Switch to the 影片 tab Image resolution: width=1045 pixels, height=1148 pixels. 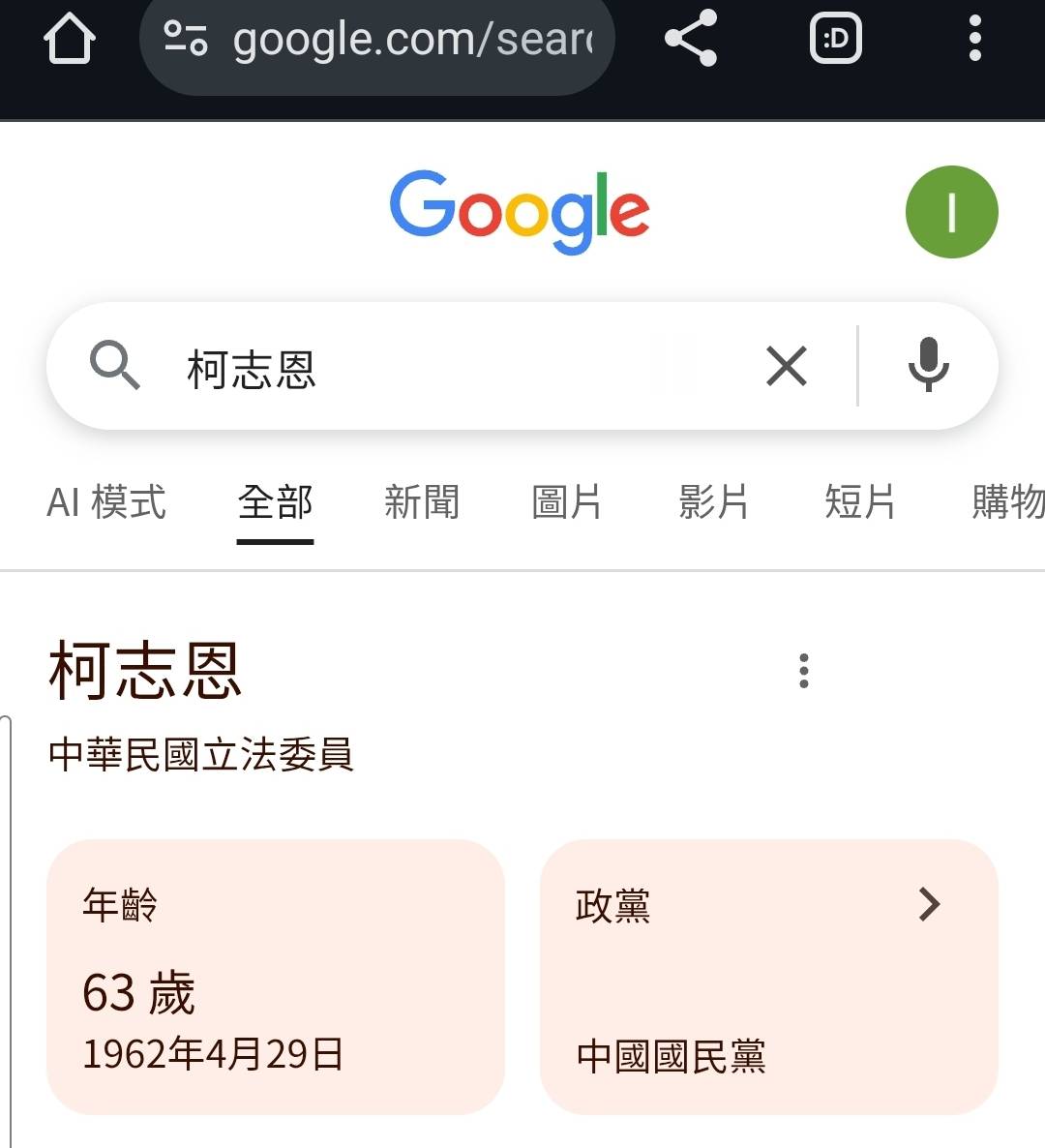[x=713, y=502]
